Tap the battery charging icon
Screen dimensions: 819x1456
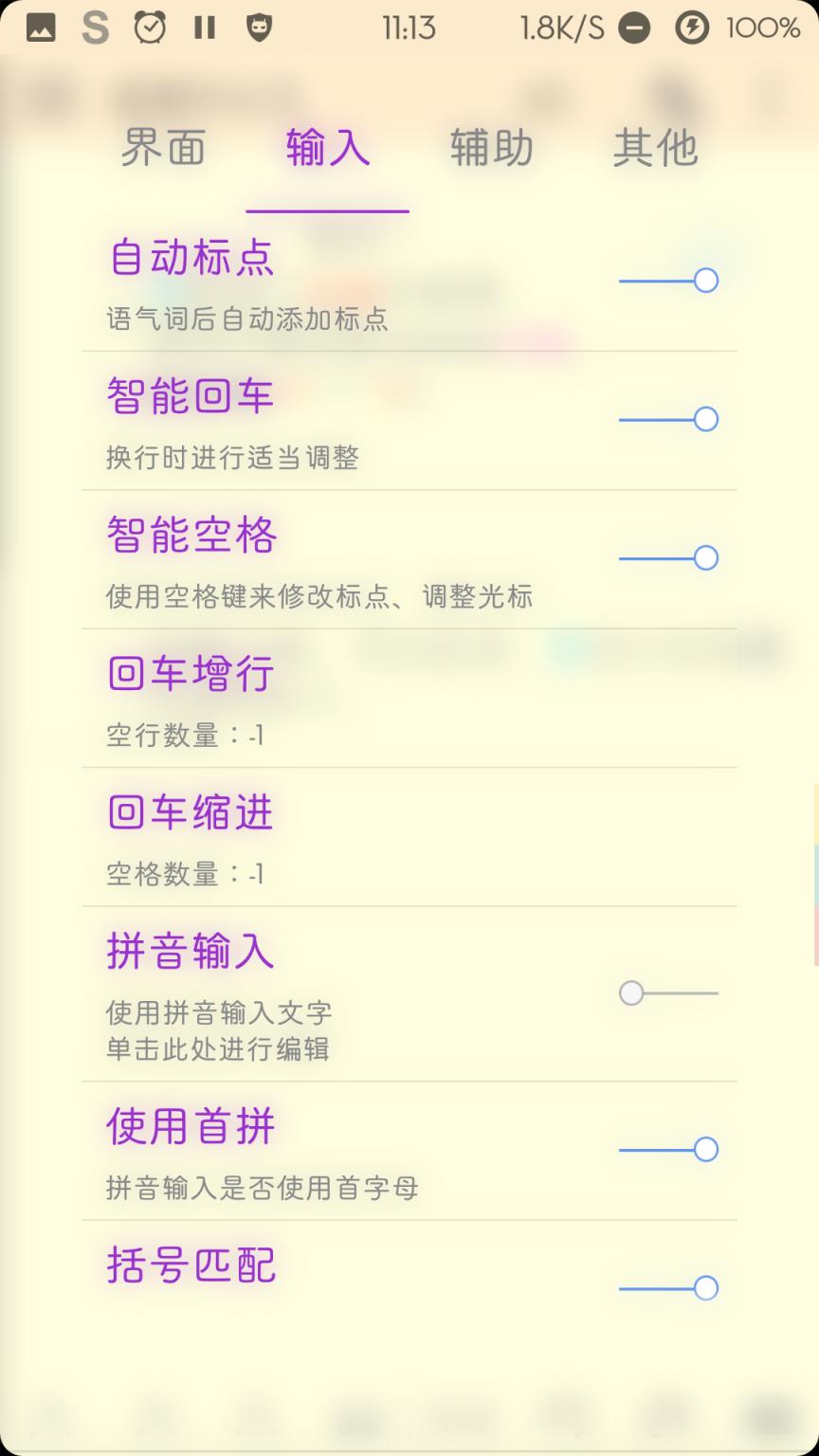[693, 27]
